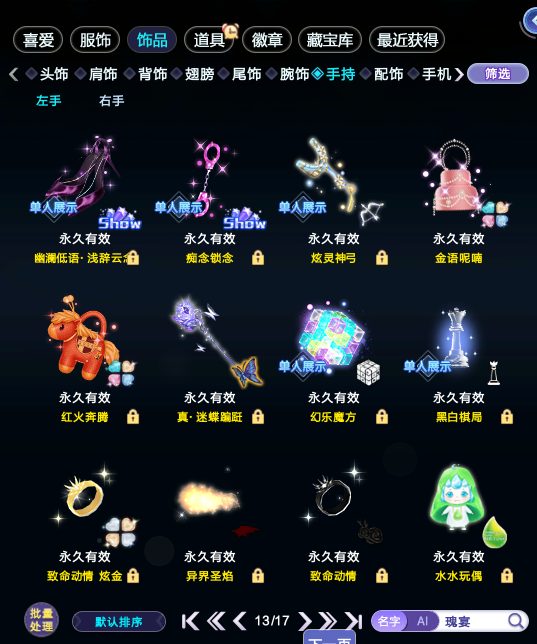Open the 道具 tab
This screenshot has width=537, height=644.
209,40
